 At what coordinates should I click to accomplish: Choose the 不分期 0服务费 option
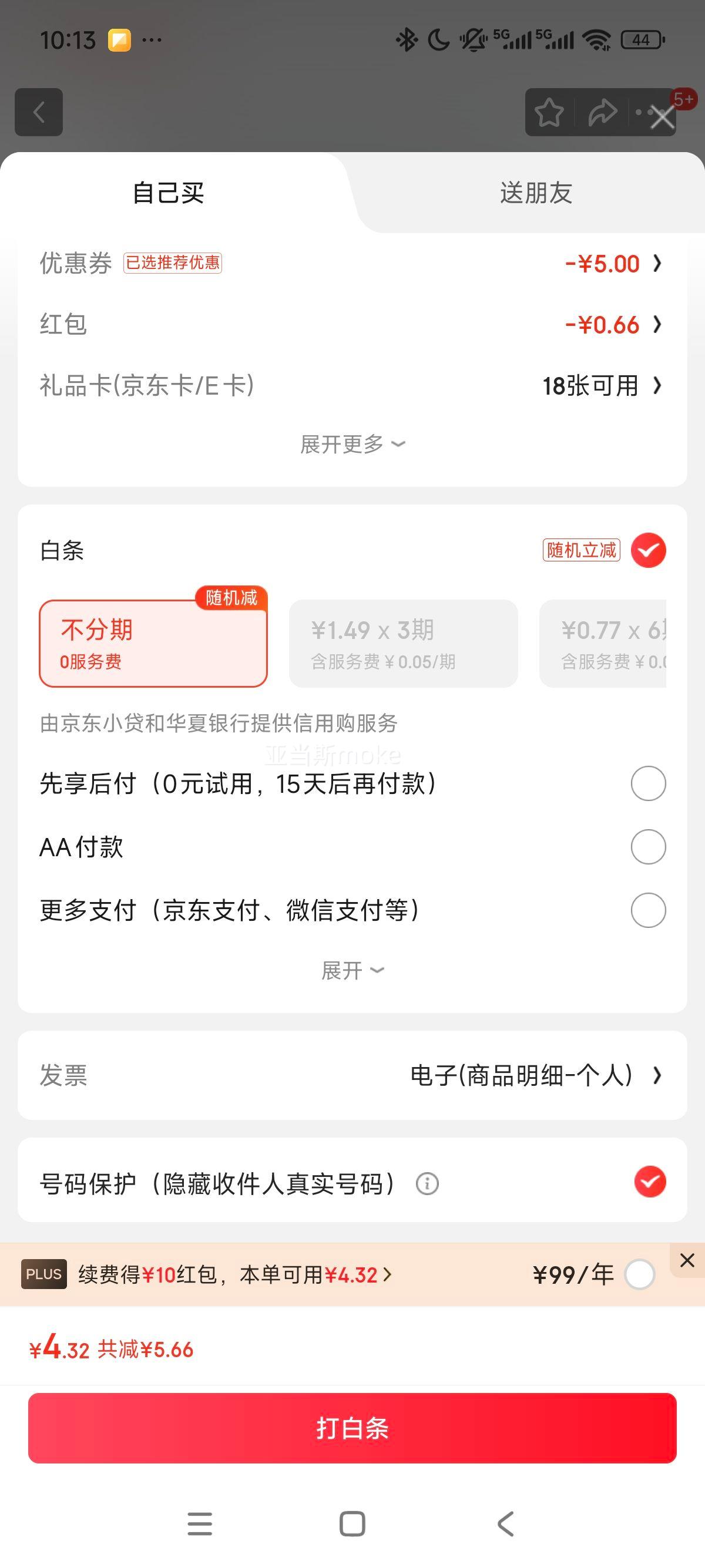click(153, 644)
